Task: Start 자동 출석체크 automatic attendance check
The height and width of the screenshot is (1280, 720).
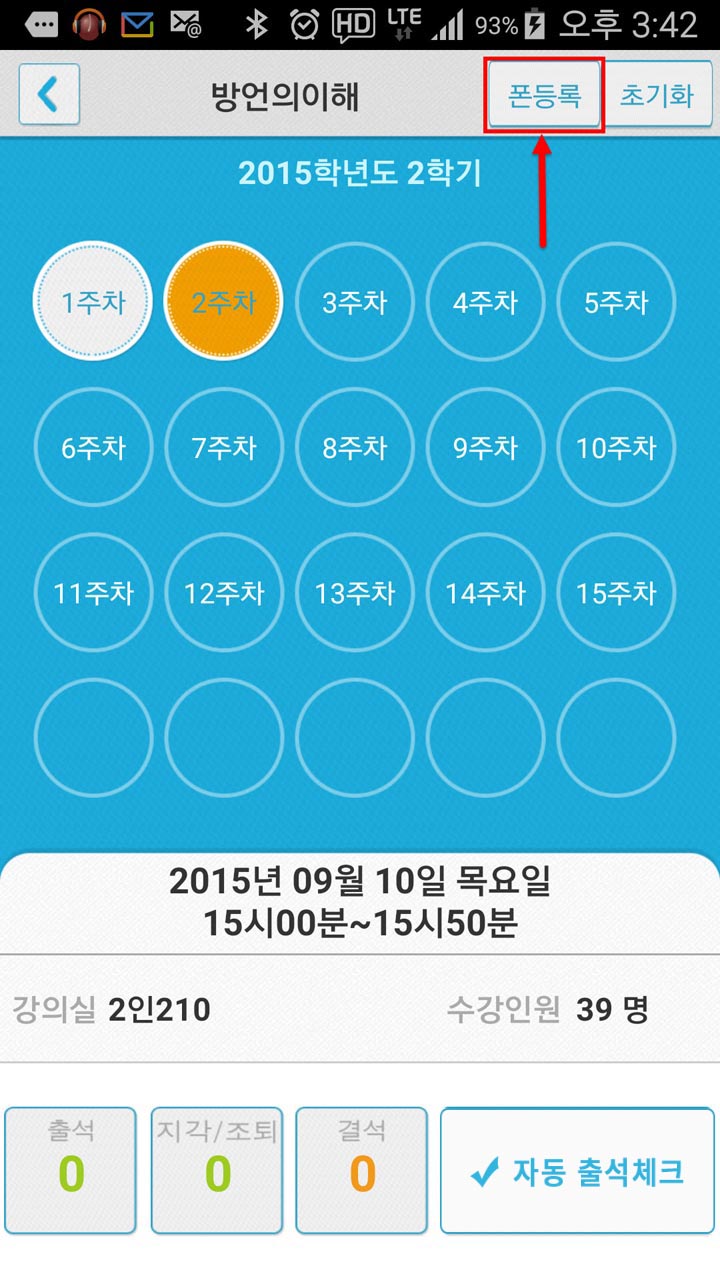Action: click(578, 1171)
